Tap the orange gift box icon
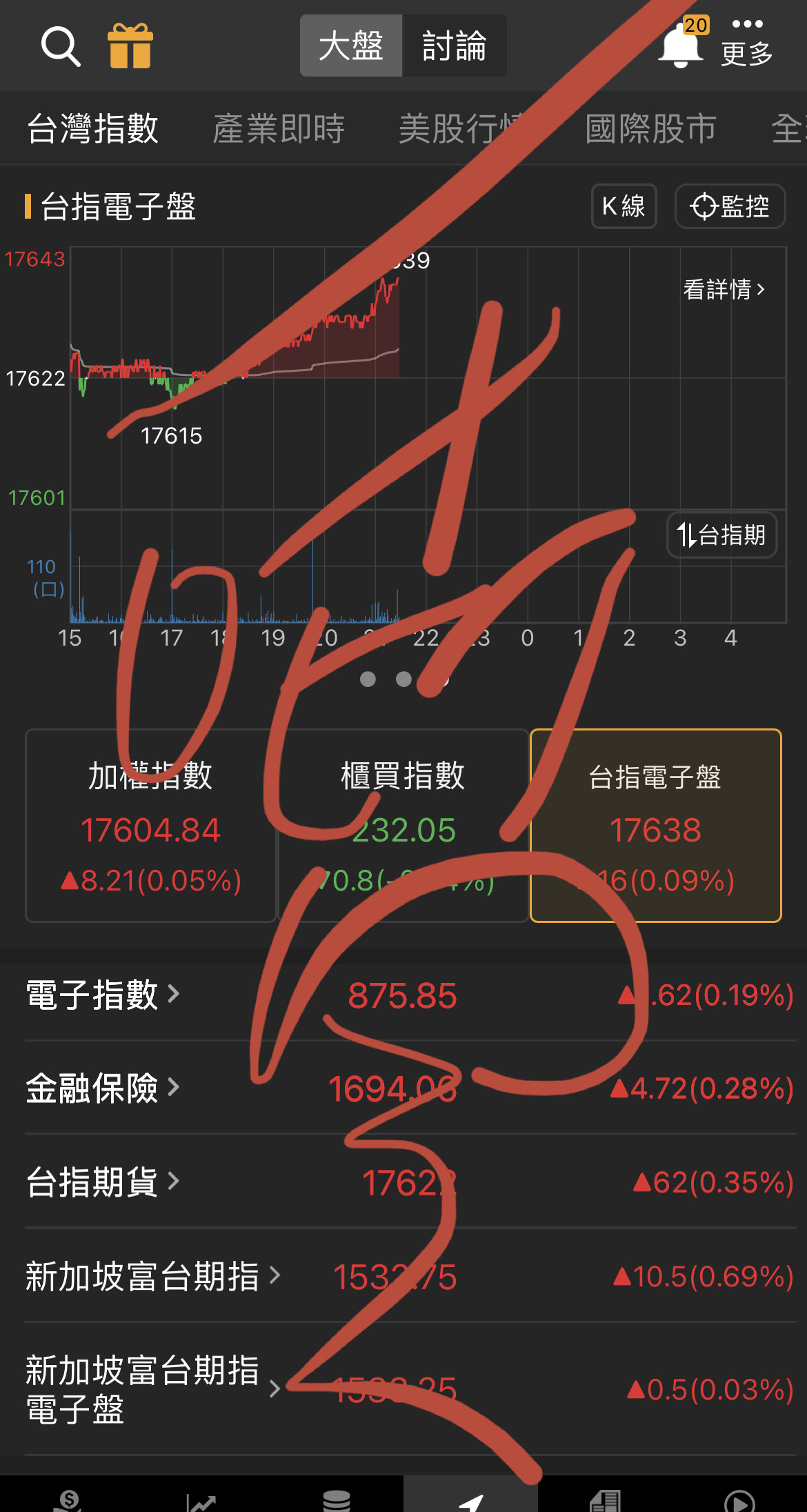 tap(130, 46)
